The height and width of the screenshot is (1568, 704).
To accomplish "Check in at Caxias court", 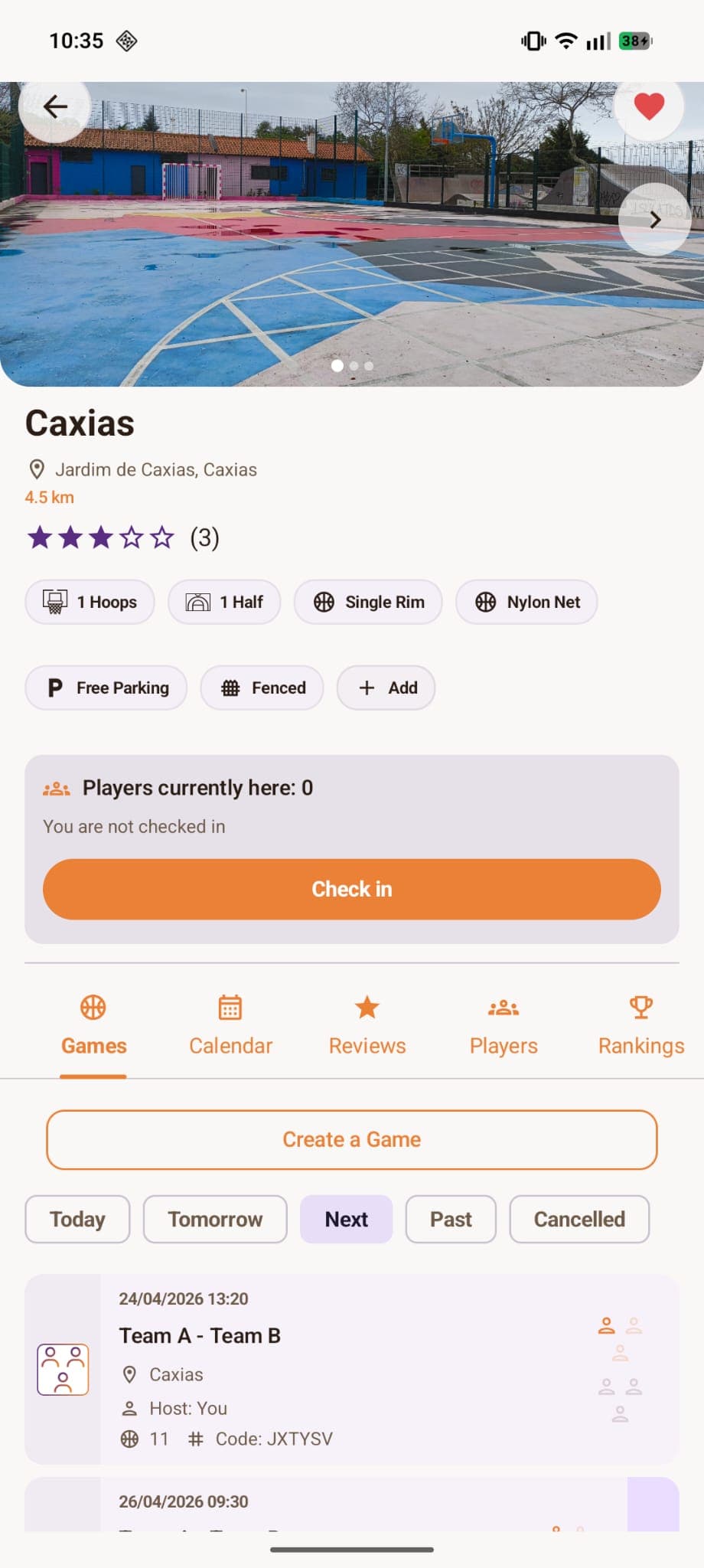I will point(352,889).
